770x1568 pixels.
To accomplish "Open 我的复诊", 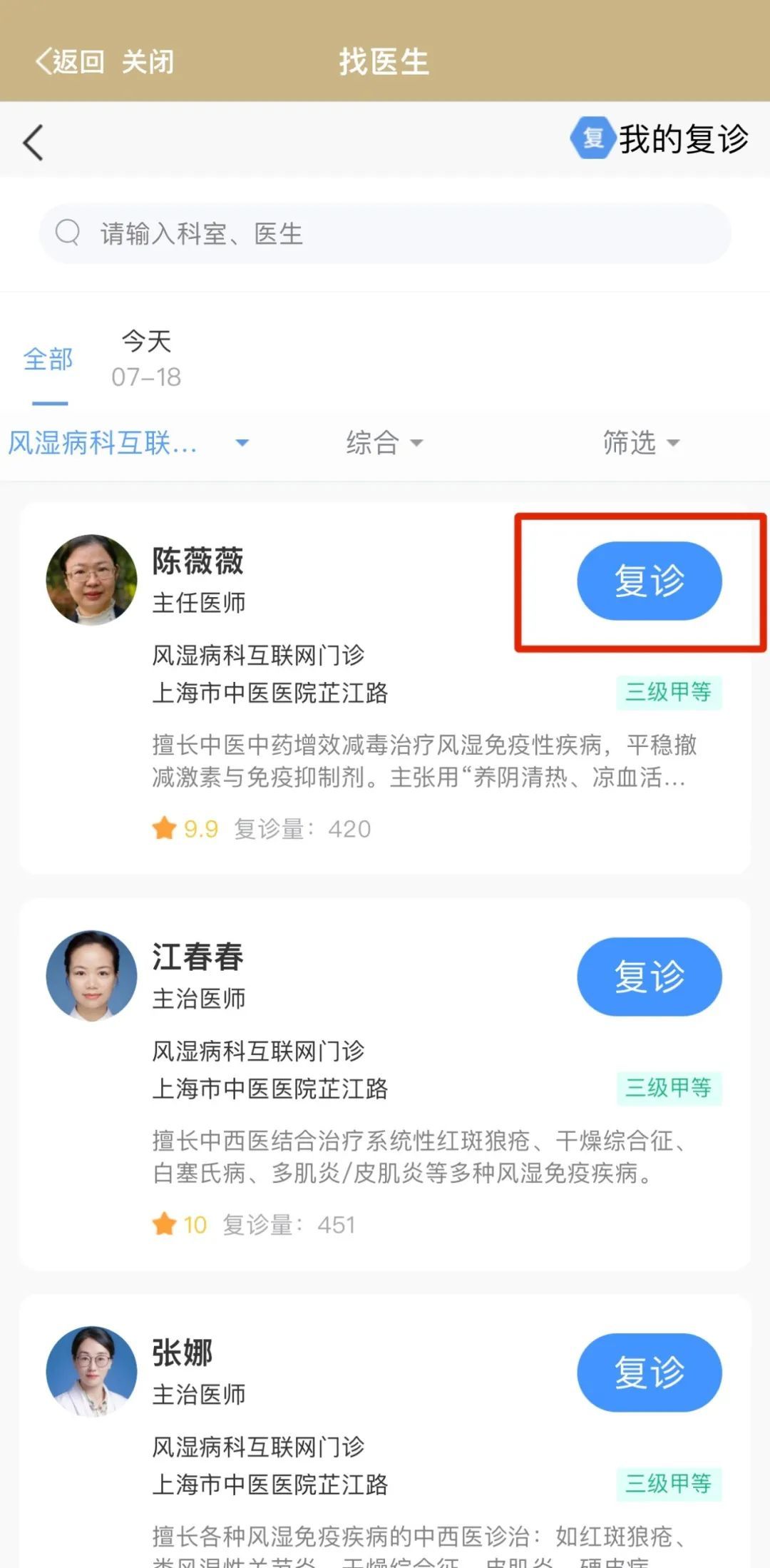I will point(660,138).
